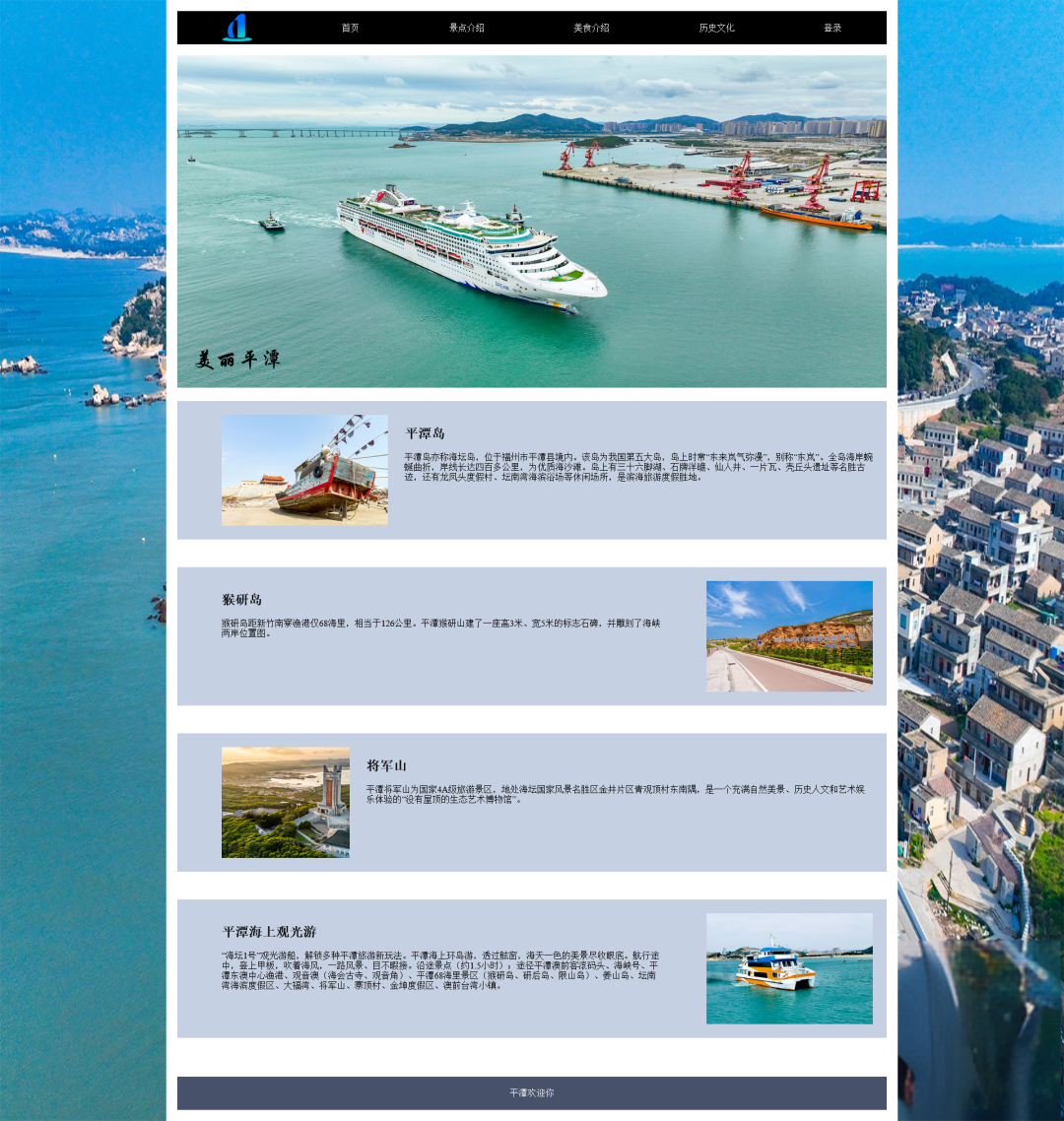Open 美食介绍 in the top menu

pos(591,28)
